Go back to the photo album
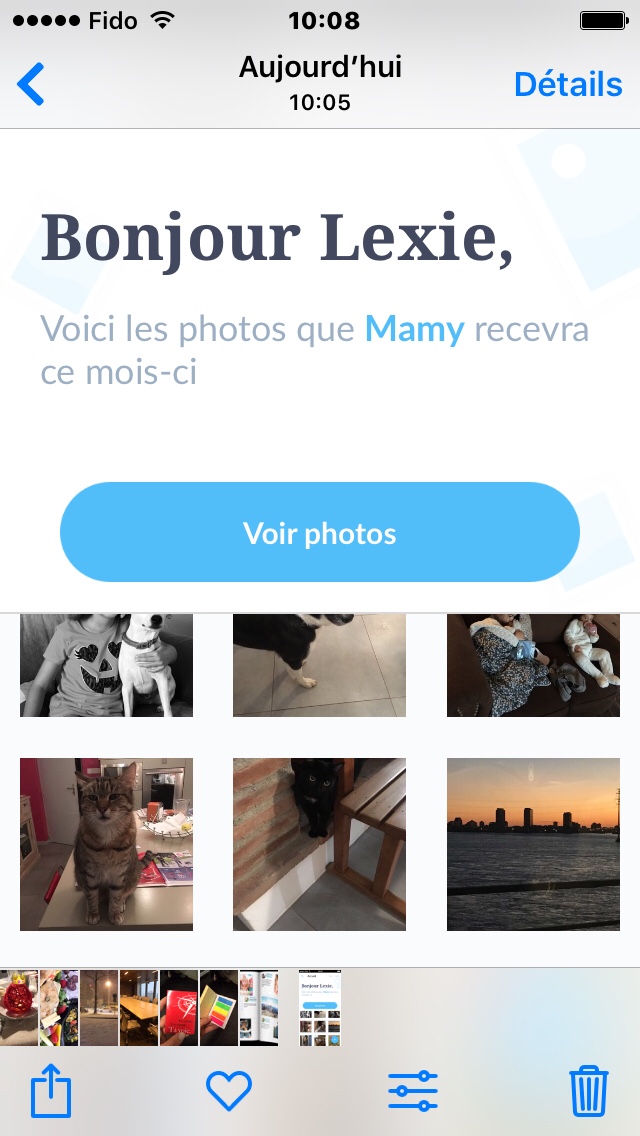 (32, 84)
